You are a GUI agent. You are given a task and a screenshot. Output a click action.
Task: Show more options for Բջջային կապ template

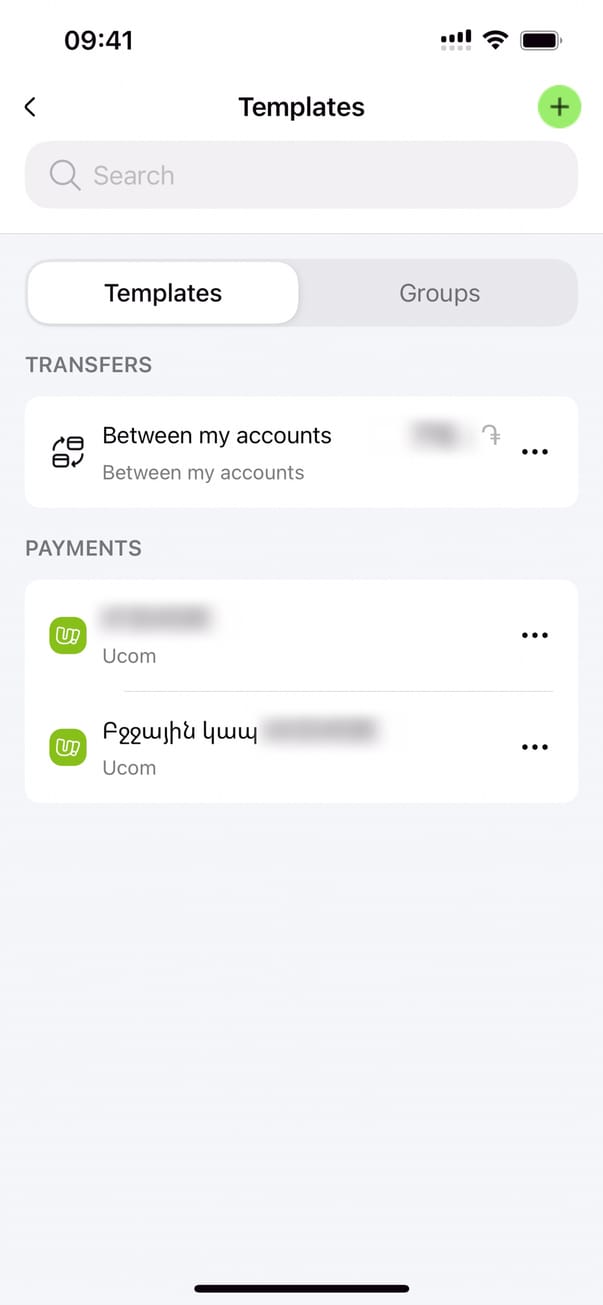(535, 747)
